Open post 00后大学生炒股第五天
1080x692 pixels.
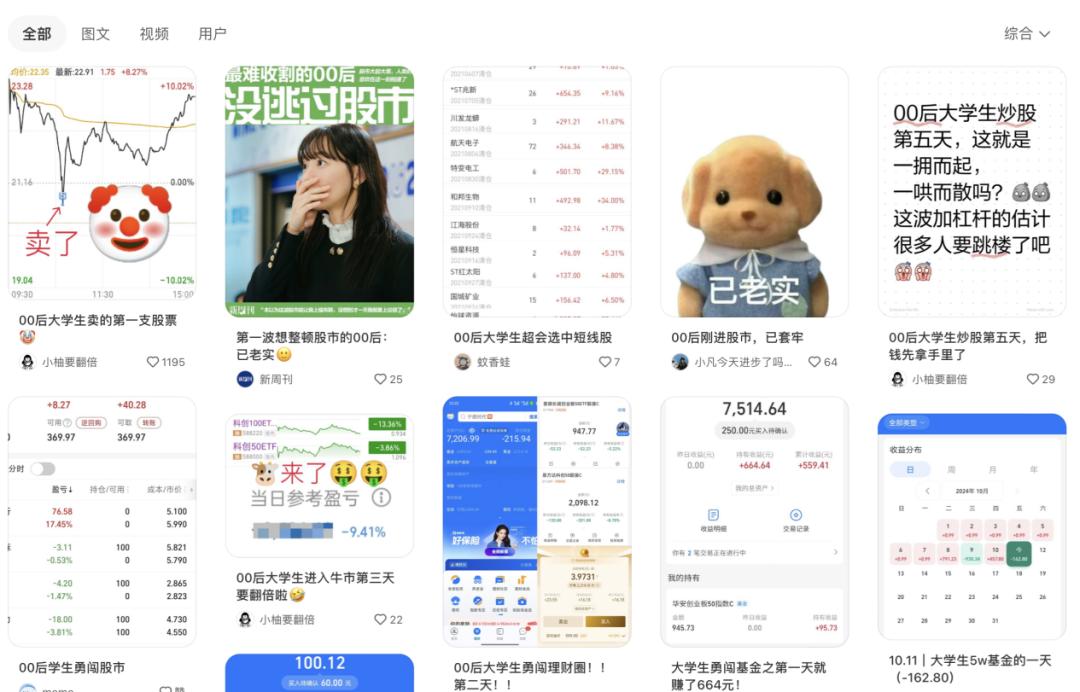(x=971, y=192)
